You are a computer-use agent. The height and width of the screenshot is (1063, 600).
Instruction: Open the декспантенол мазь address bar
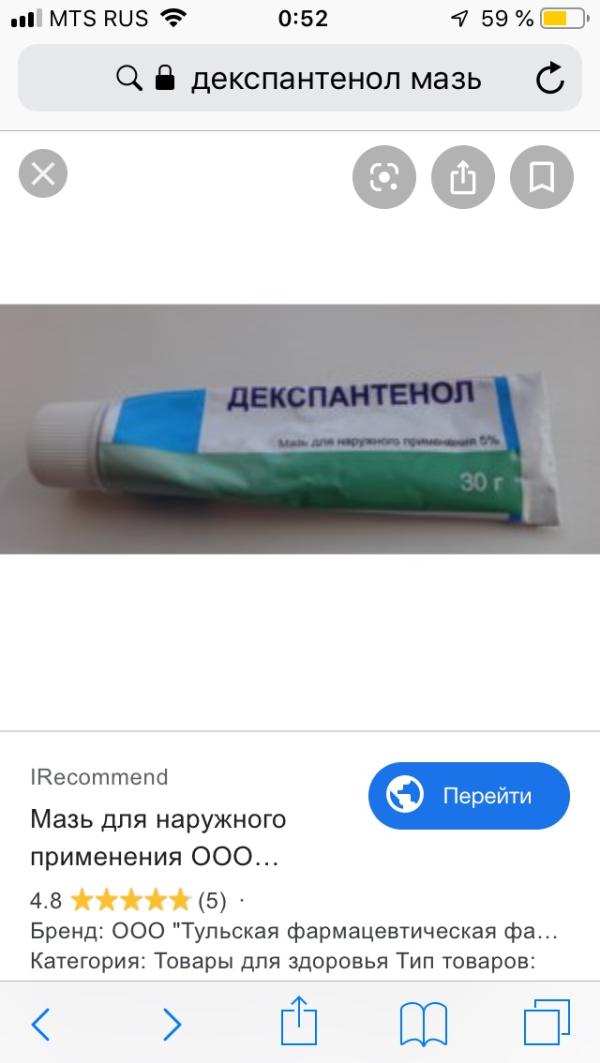coord(300,79)
